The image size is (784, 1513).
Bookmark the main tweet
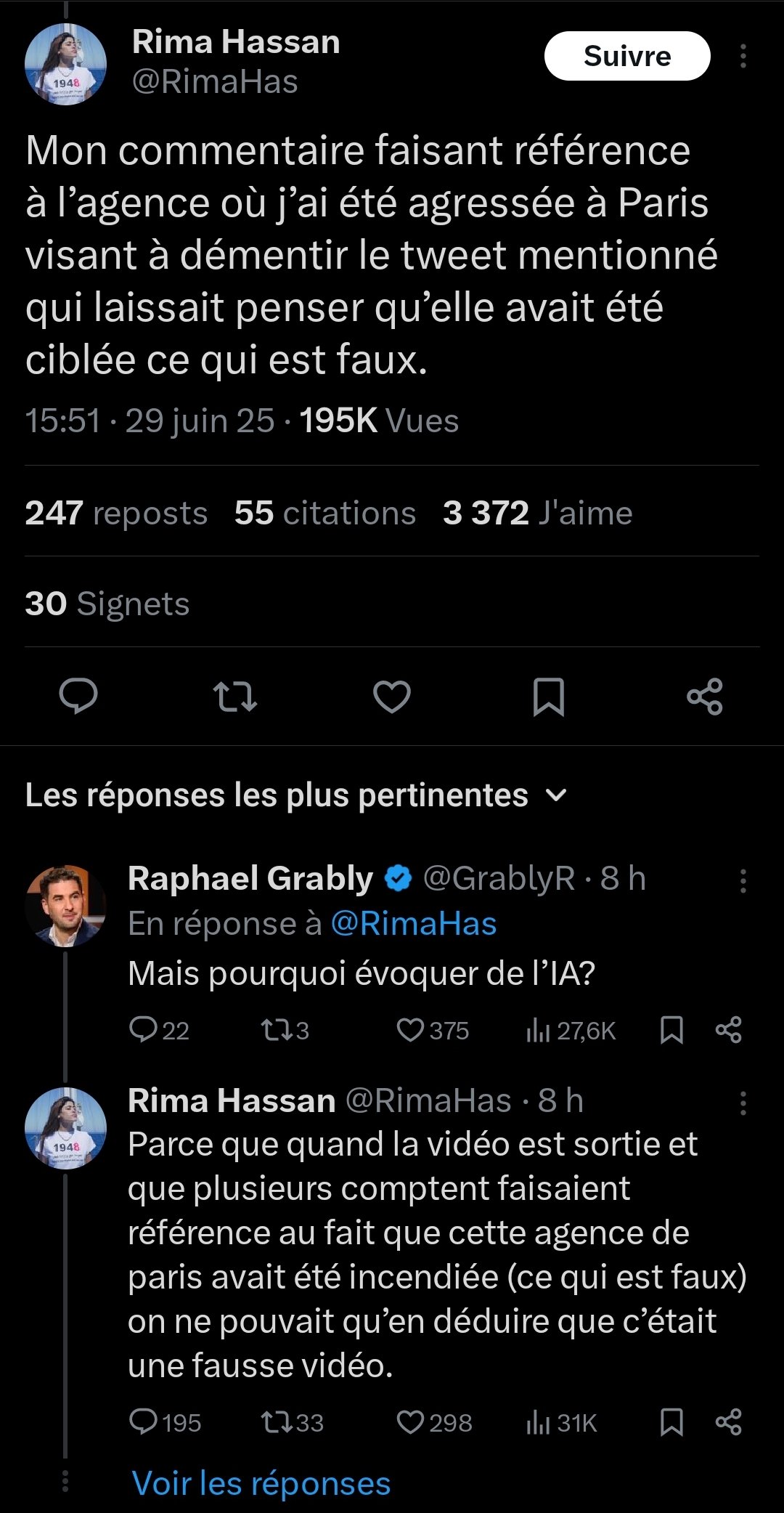click(548, 696)
